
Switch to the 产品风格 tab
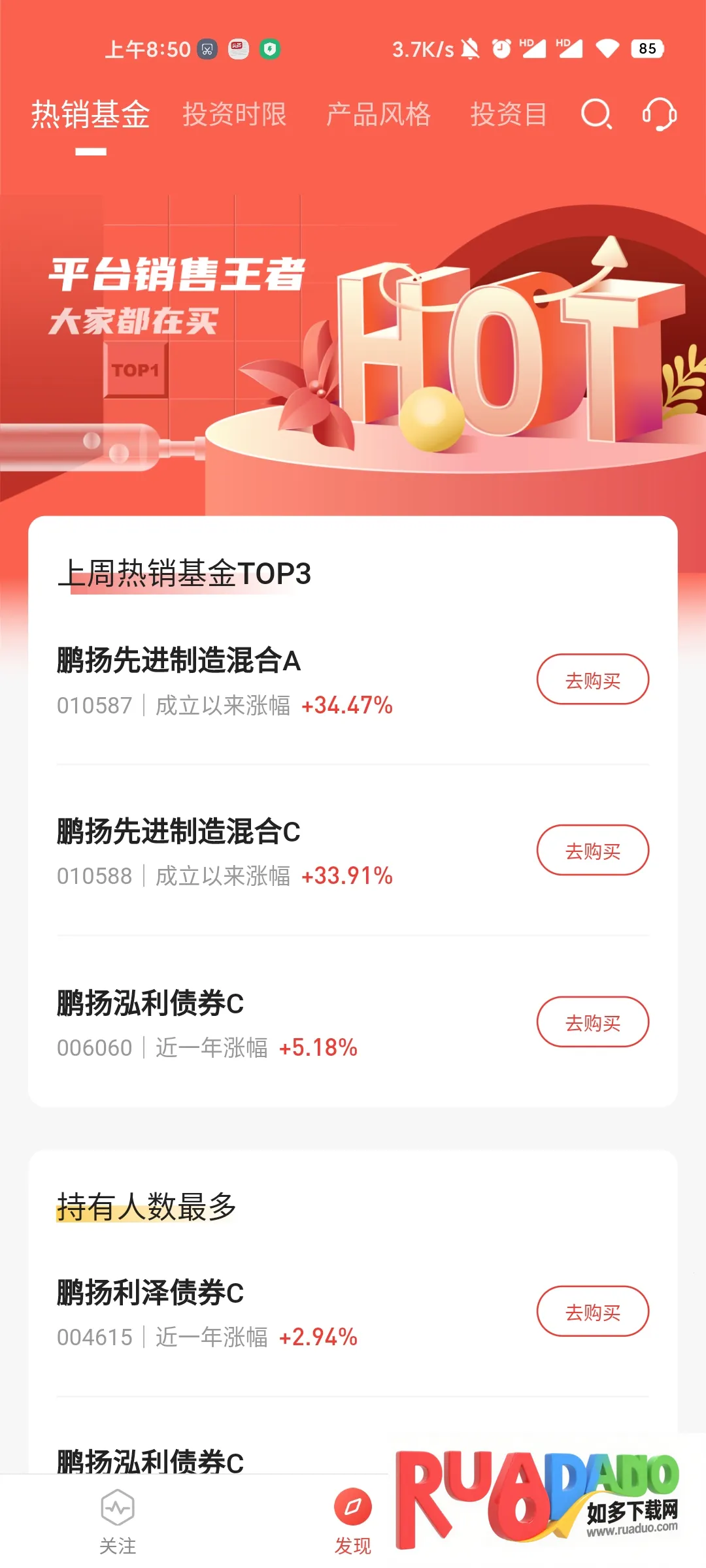378,114
